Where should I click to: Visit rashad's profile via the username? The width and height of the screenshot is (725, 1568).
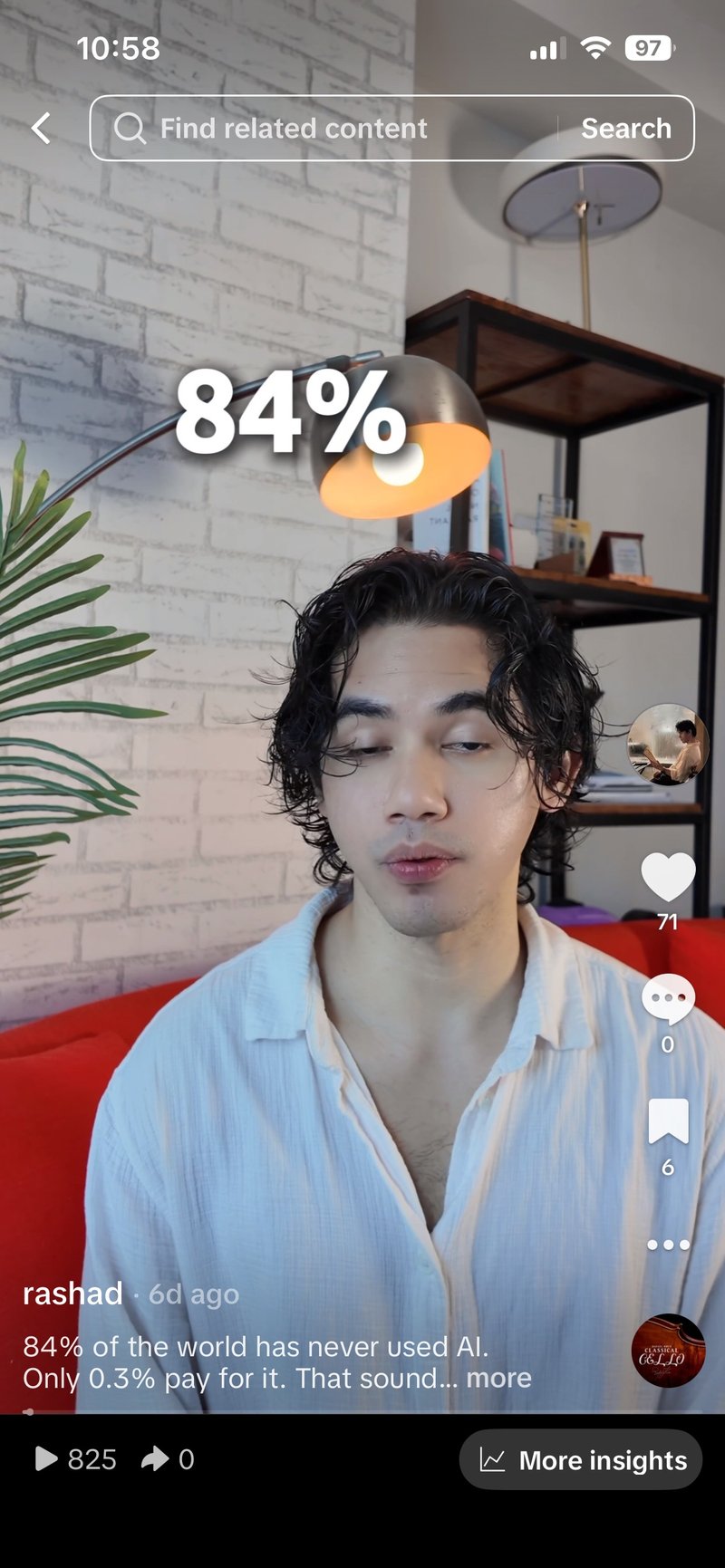(72, 1294)
